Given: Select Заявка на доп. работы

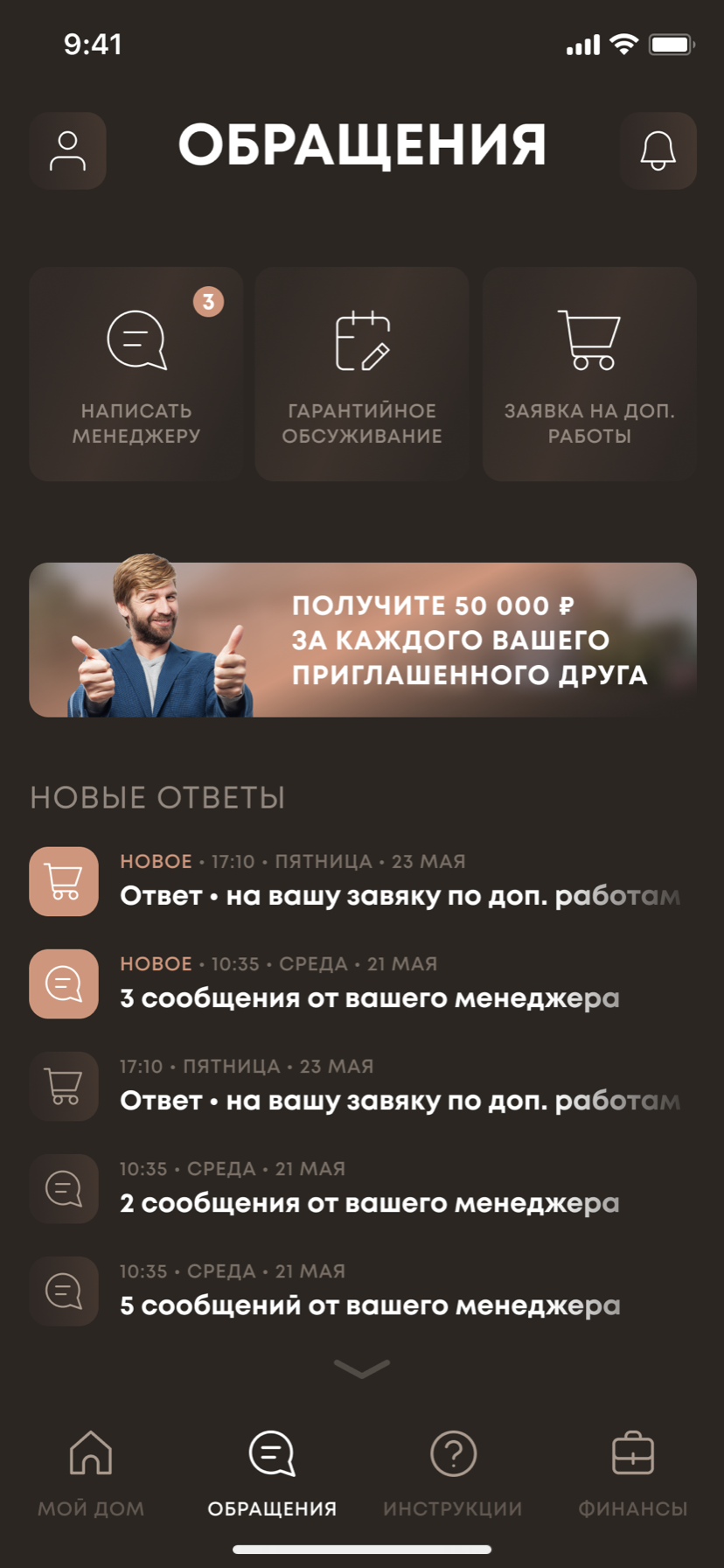Looking at the screenshot, I should (x=589, y=374).
